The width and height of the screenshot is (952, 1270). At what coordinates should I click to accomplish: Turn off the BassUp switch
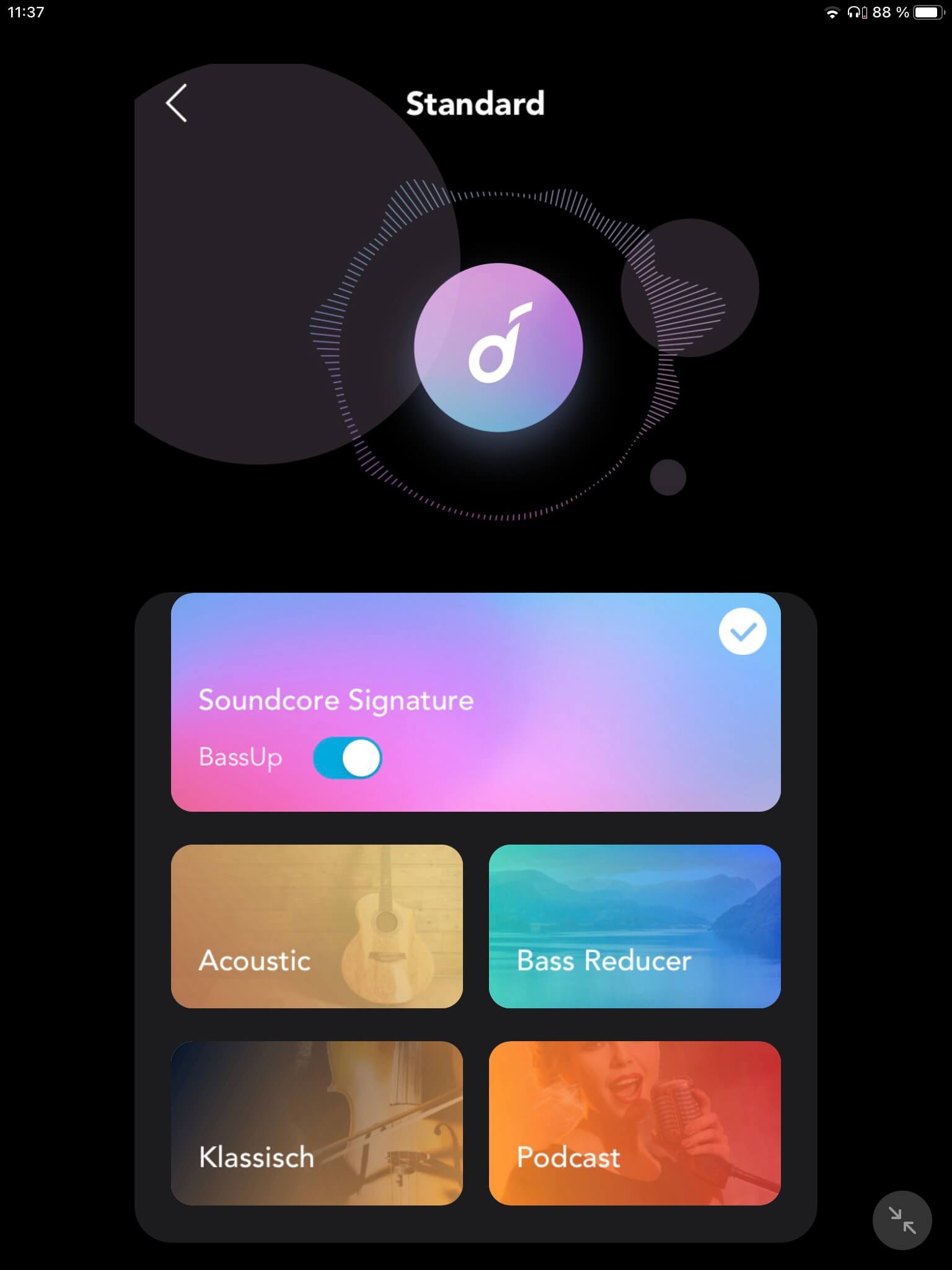click(347, 758)
